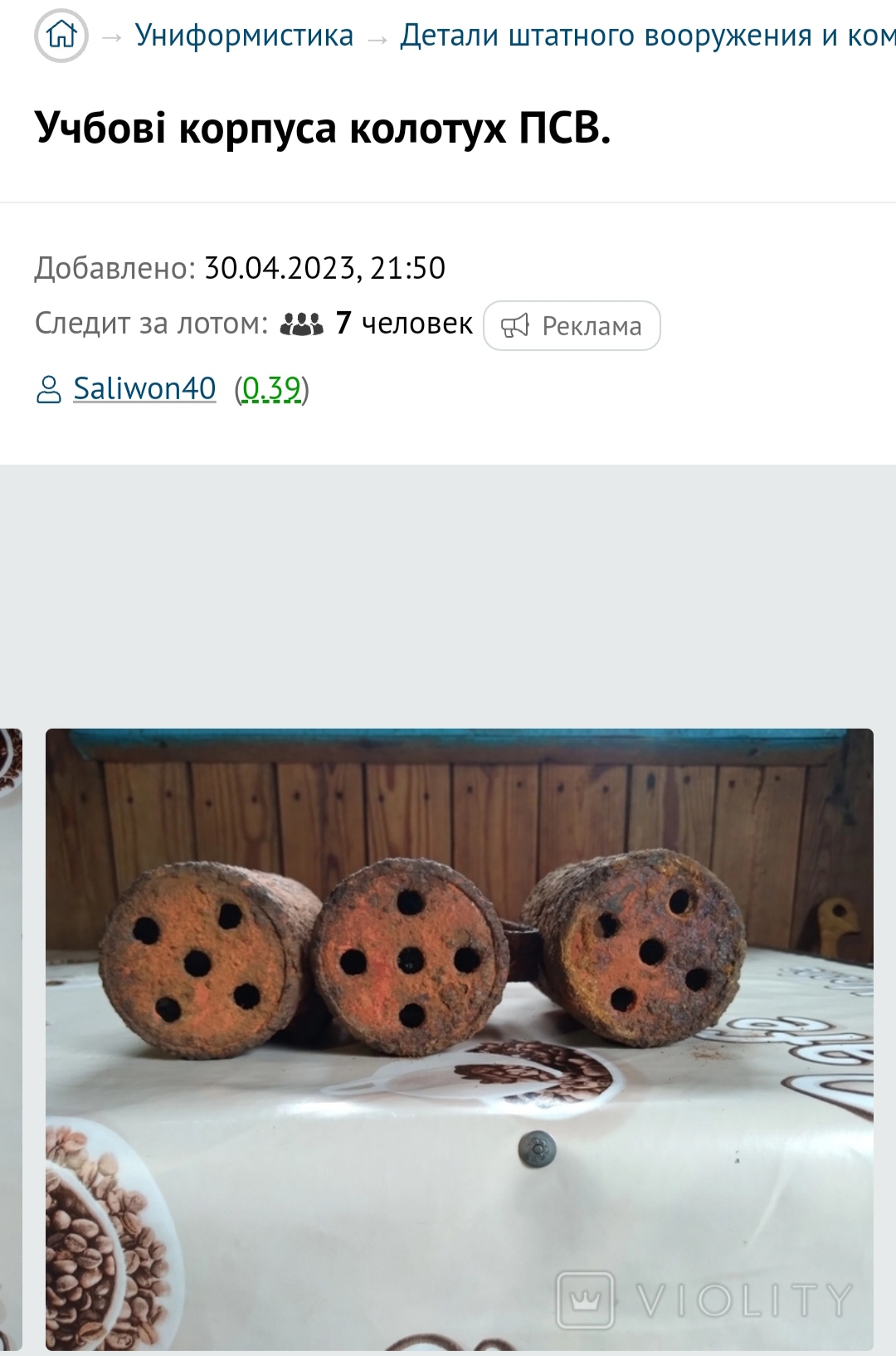Open the main lot photo
Image resolution: width=896 pixels, height=1356 pixels.
click(x=459, y=1037)
